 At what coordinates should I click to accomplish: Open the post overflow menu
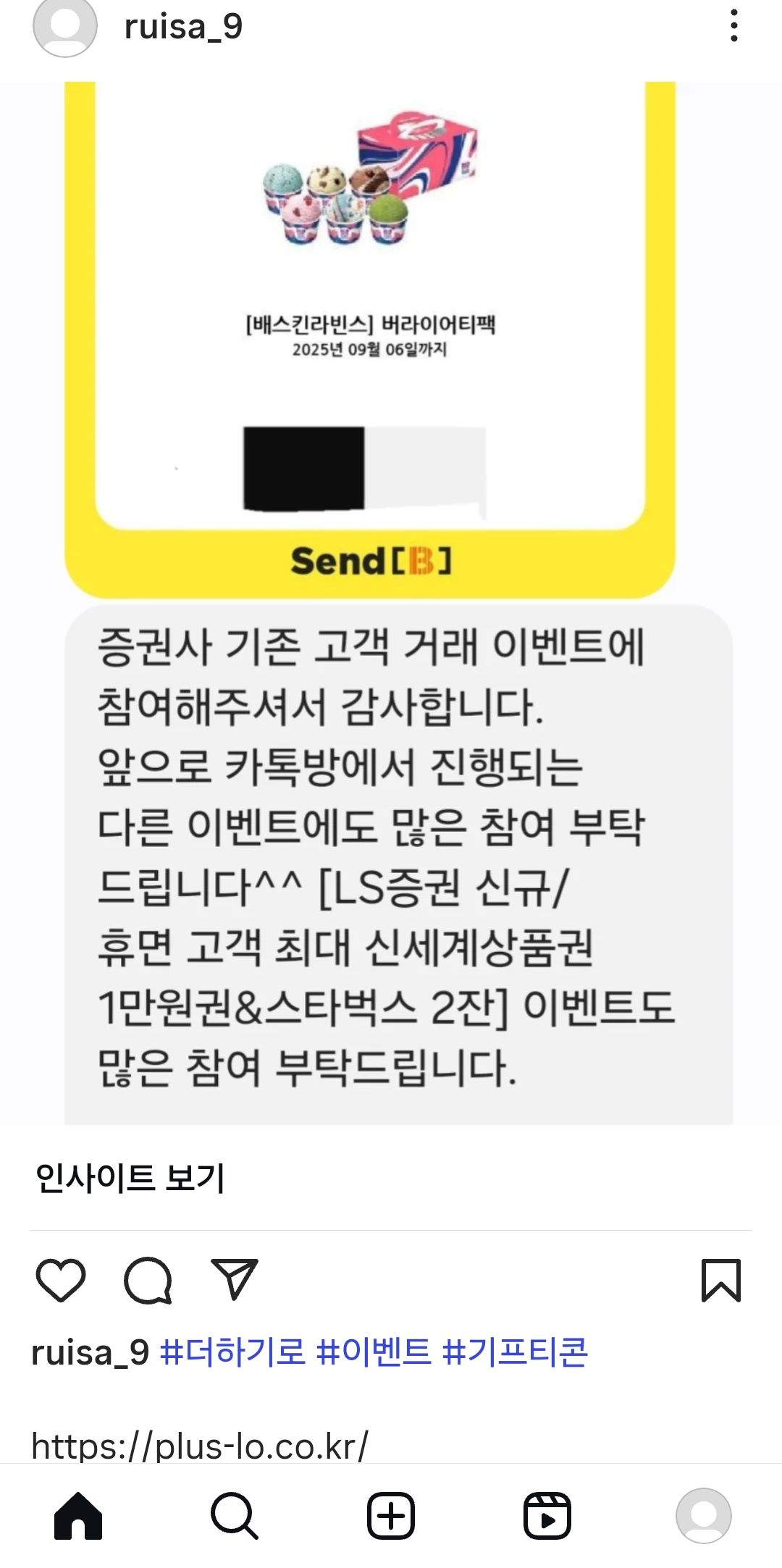tap(733, 26)
